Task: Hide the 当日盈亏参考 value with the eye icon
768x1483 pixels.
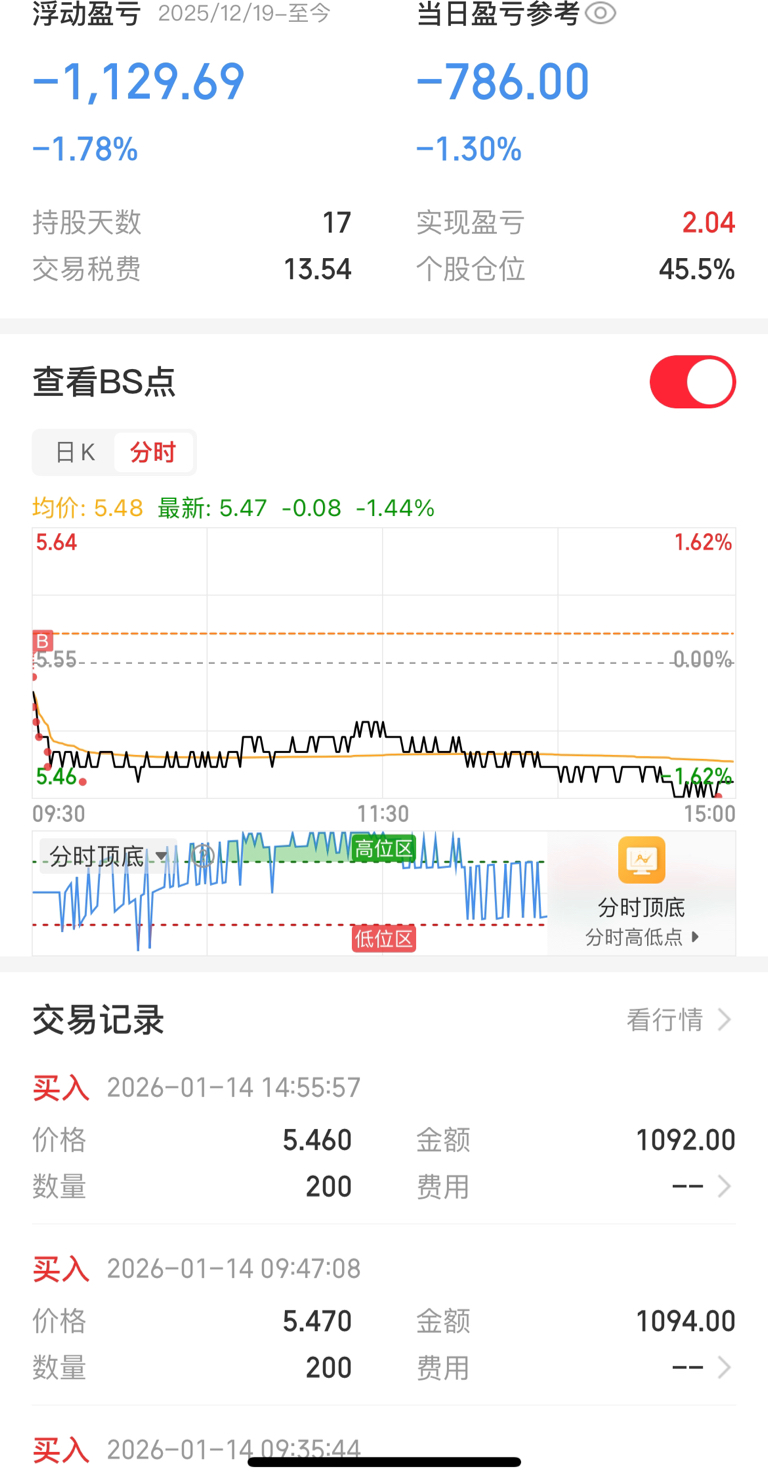Action: click(x=600, y=14)
